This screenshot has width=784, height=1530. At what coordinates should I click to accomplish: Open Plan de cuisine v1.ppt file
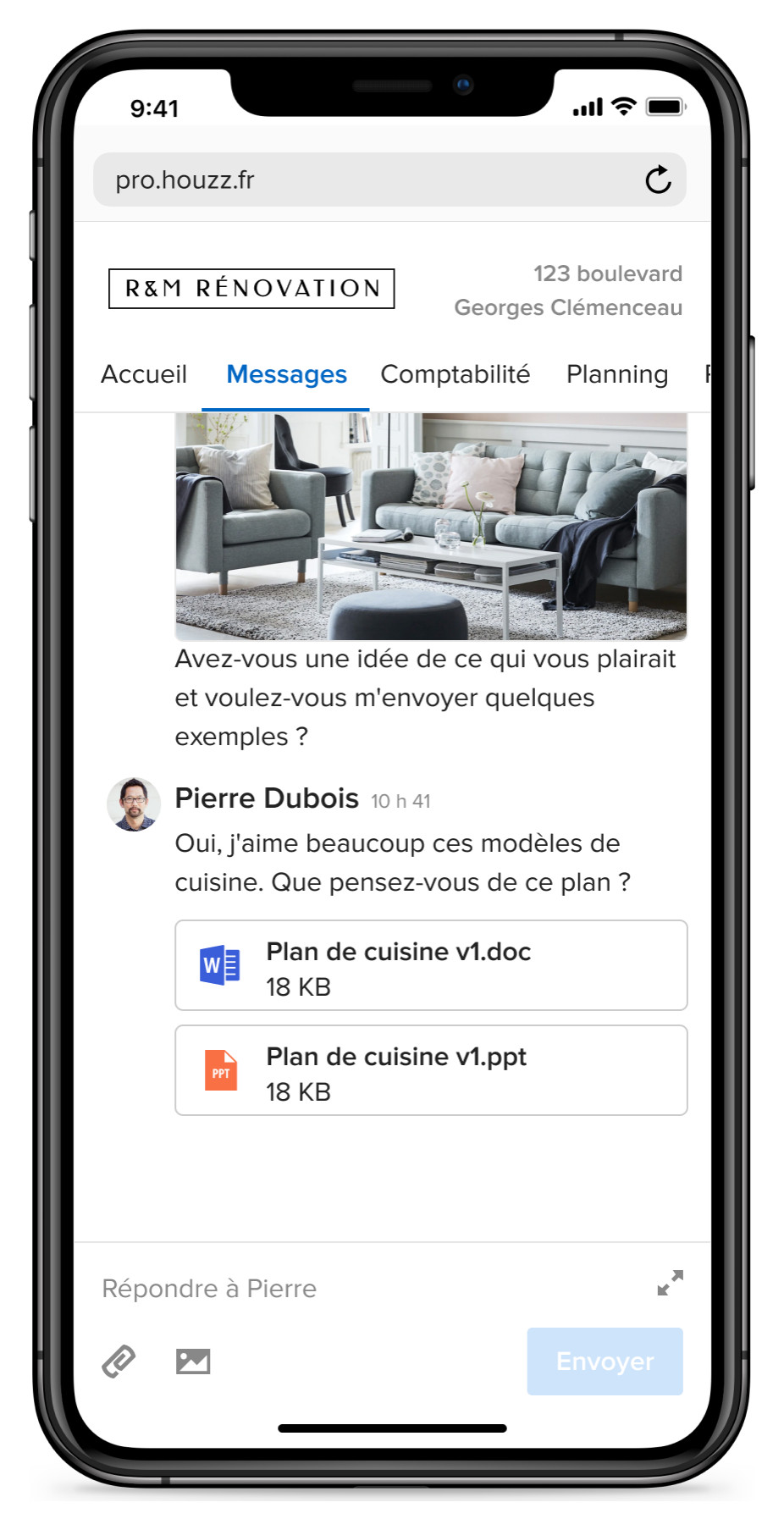[431, 1070]
